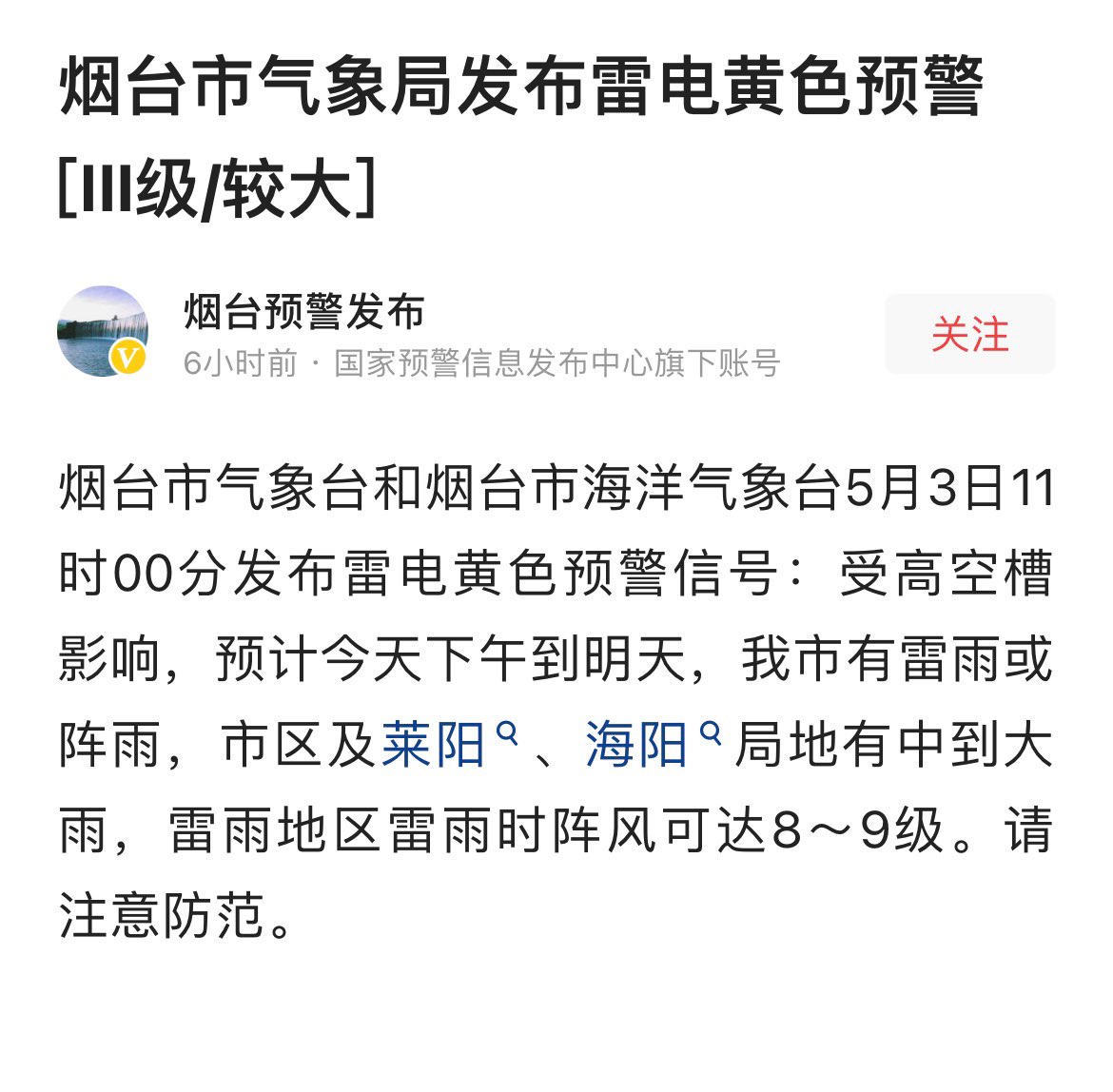
Task: Open the 海阳 search link
Action: (652, 744)
